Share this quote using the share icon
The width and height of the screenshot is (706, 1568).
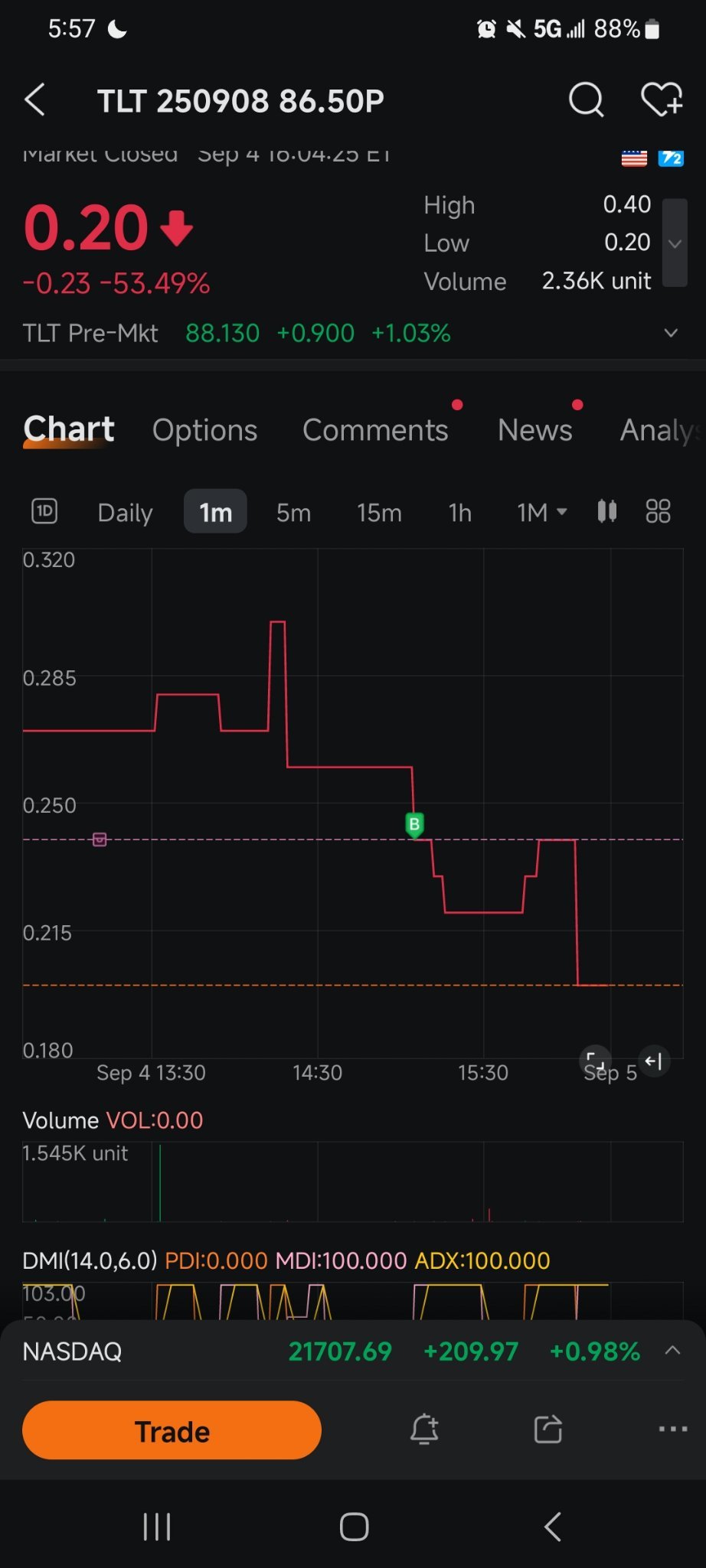pyautogui.click(x=548, y=1429)
